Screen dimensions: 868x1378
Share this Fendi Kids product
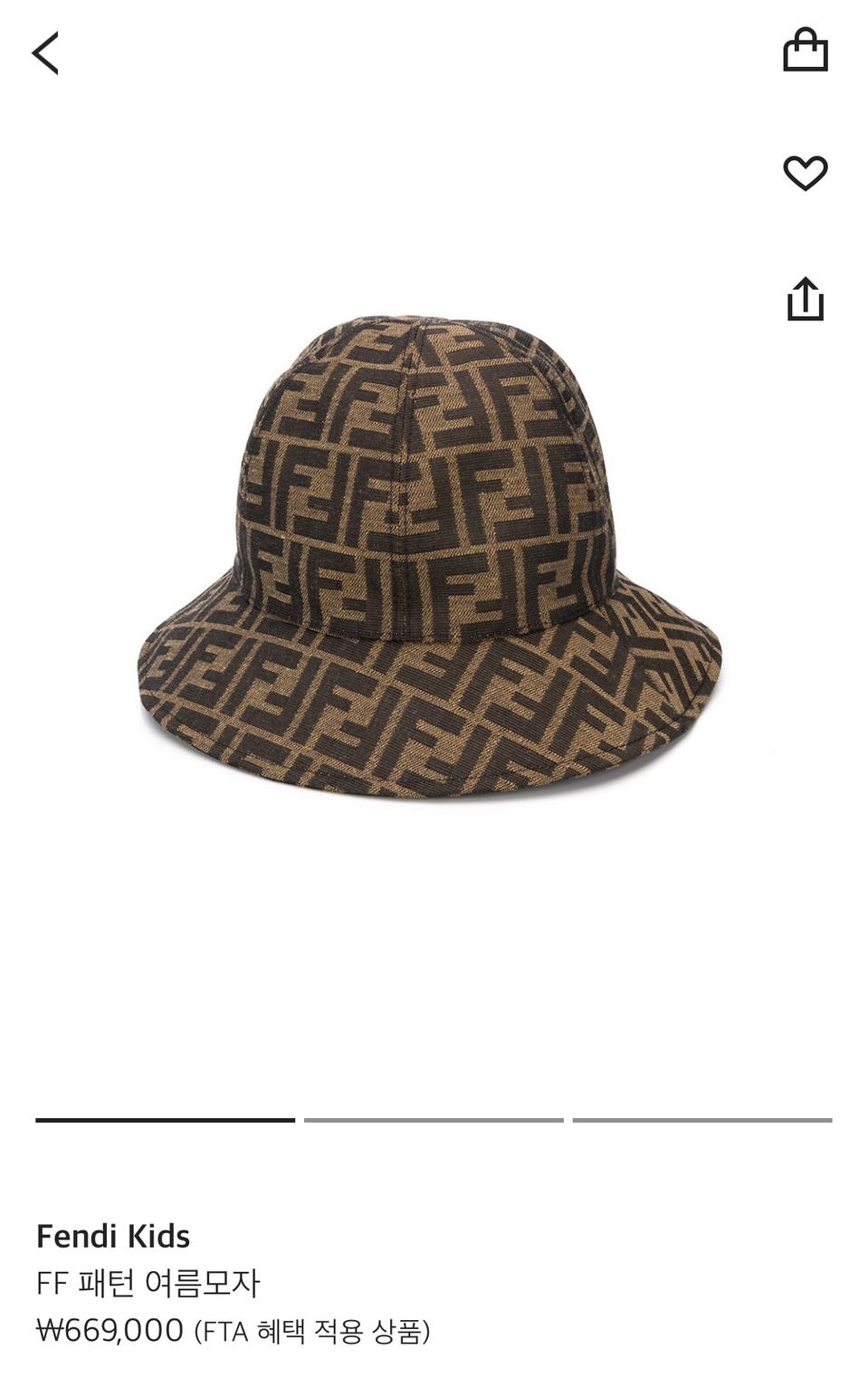tap(805, 299)
